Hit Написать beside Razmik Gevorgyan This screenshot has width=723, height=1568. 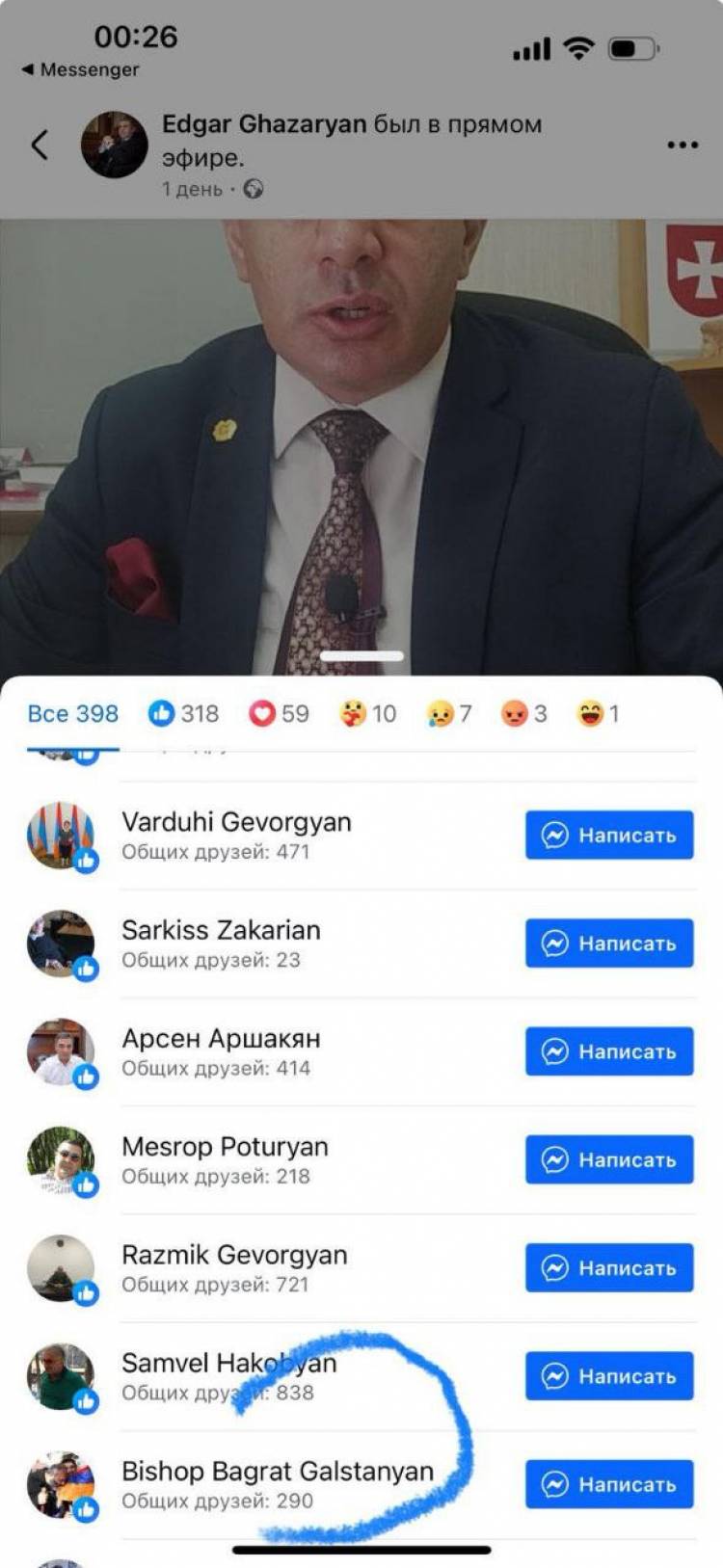pos(609,1267)
